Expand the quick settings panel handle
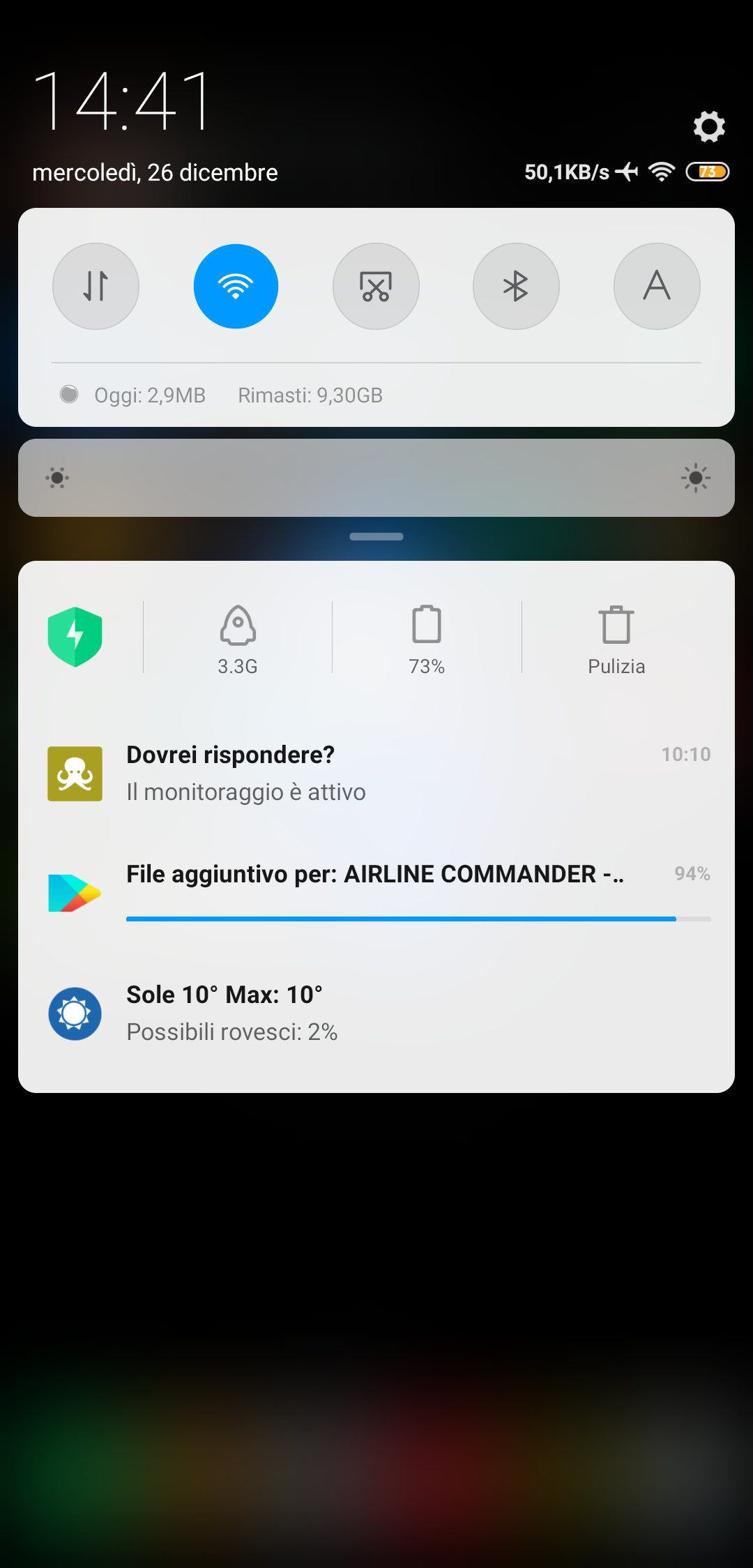 [x=376, y=536]
